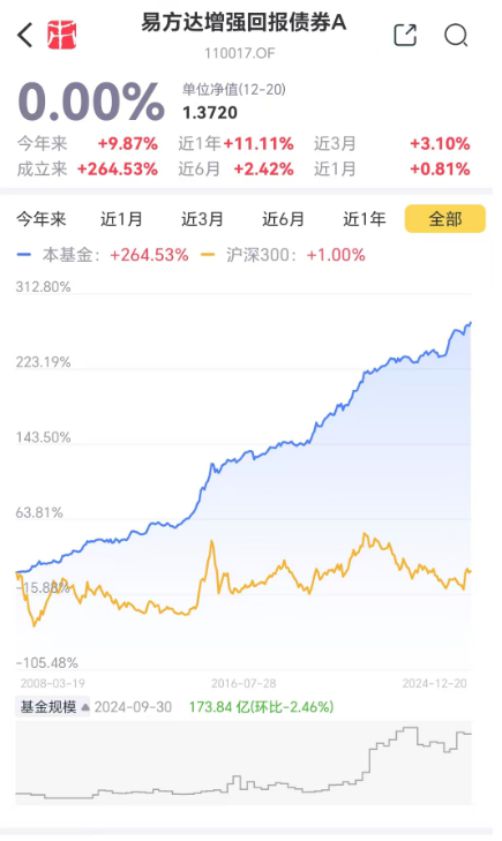Open the search magnifier icon
The height and width of the screenshot is (841, 502).
456,36
